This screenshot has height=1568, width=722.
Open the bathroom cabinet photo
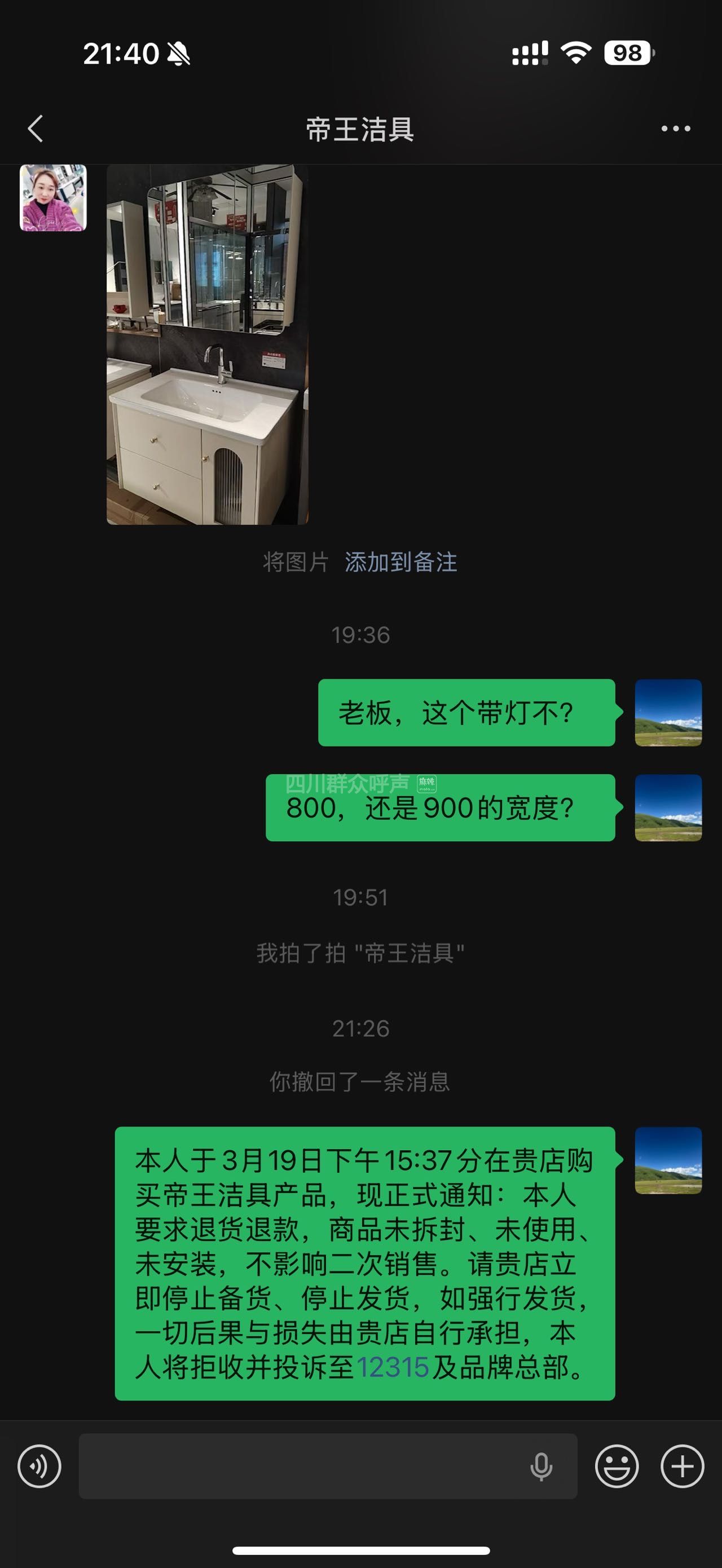pyautogui.click(x=207, y=344)
